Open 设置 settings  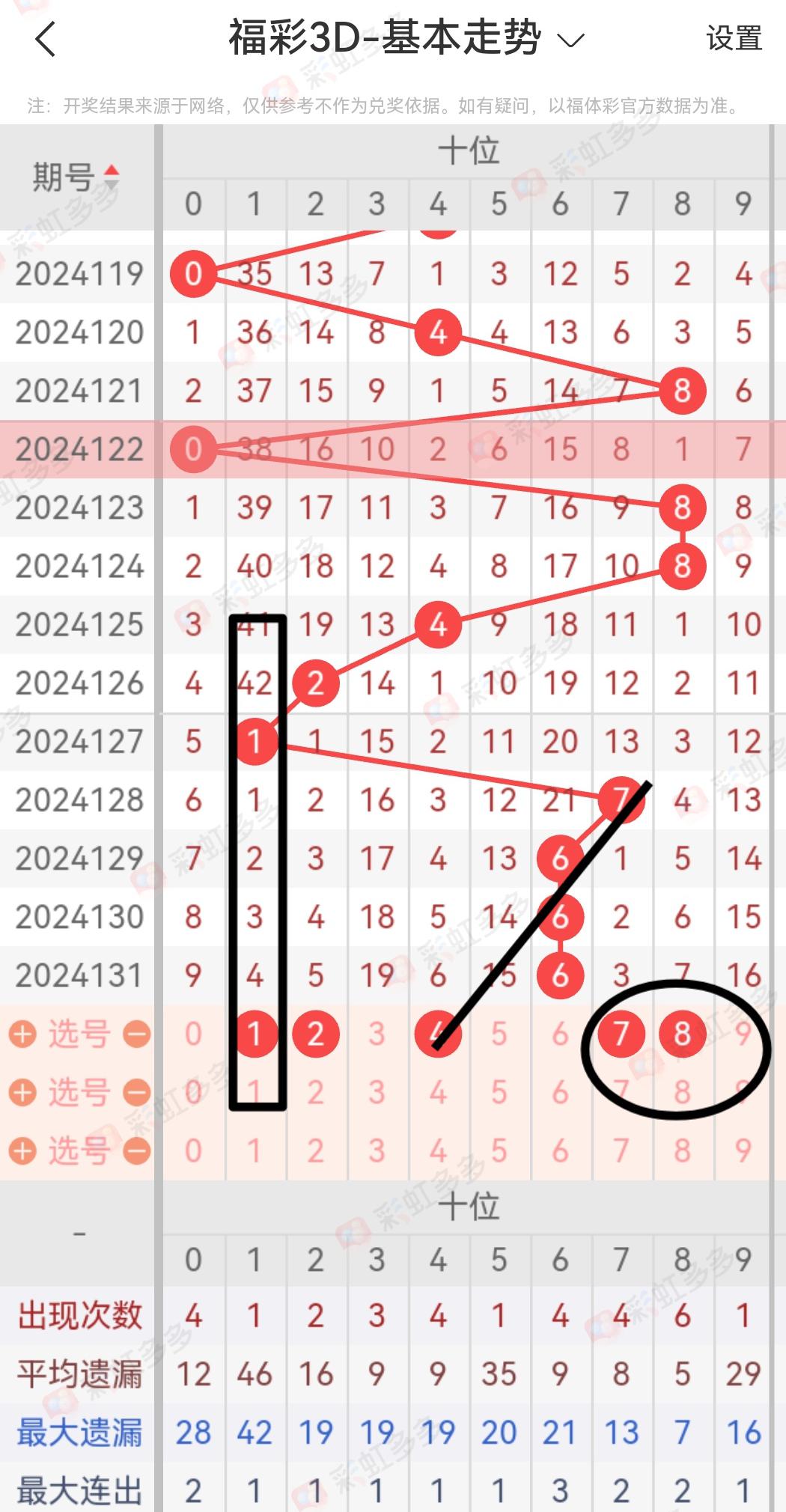(734, 38)
